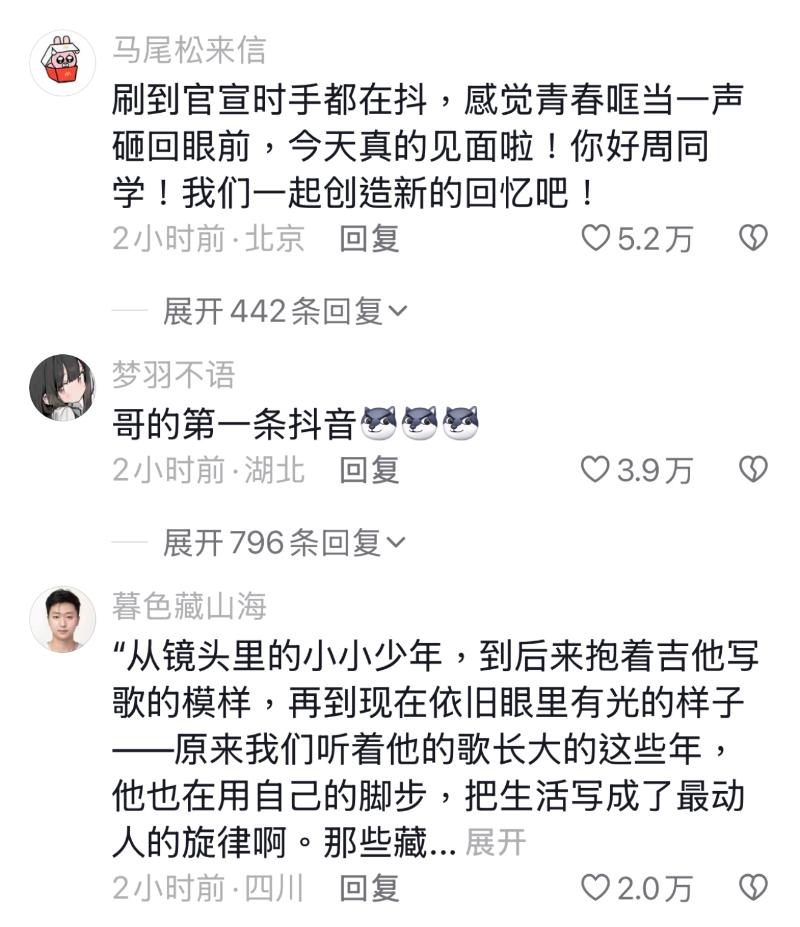Open the username 马尾松来信
This screenshot has height=927, width=800.
click(x=189, y=49)
